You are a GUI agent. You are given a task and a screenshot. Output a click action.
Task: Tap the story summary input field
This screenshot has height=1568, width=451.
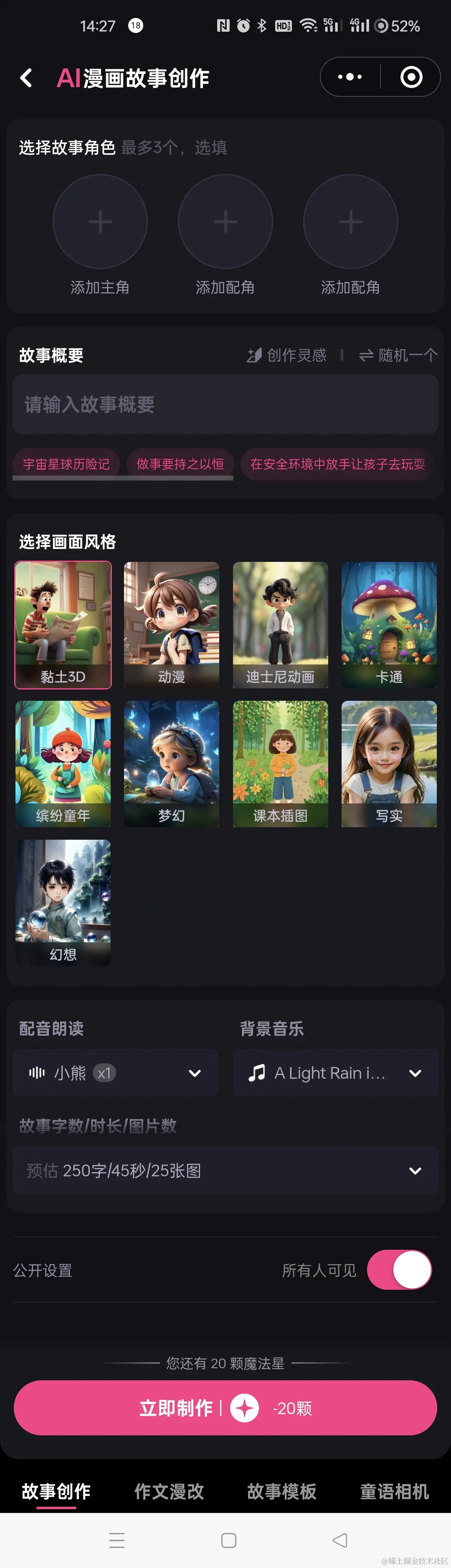click(225, 404)
